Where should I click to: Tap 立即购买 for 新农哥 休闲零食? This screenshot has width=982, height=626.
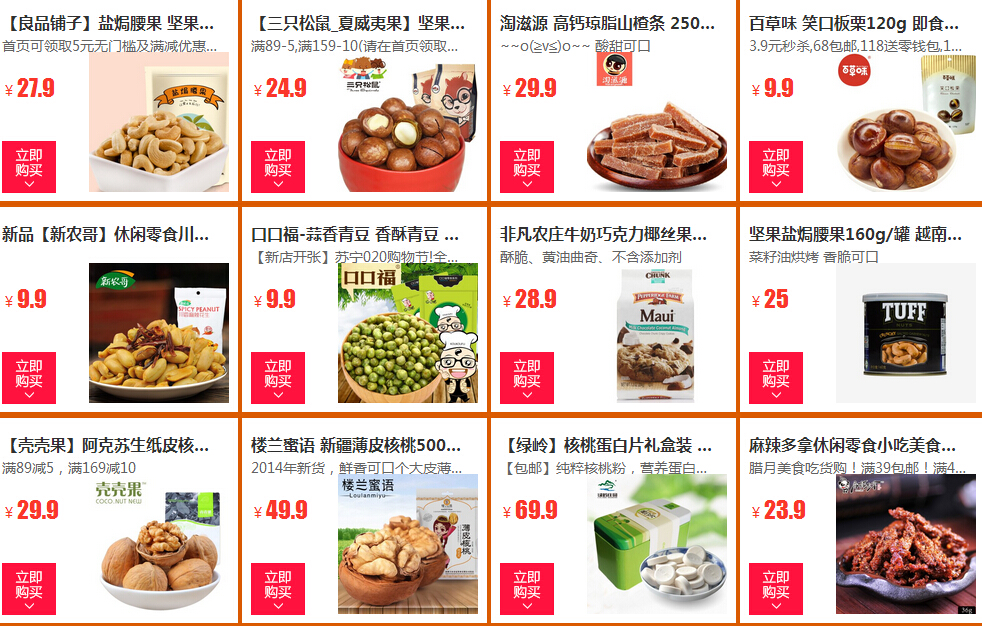28,377
